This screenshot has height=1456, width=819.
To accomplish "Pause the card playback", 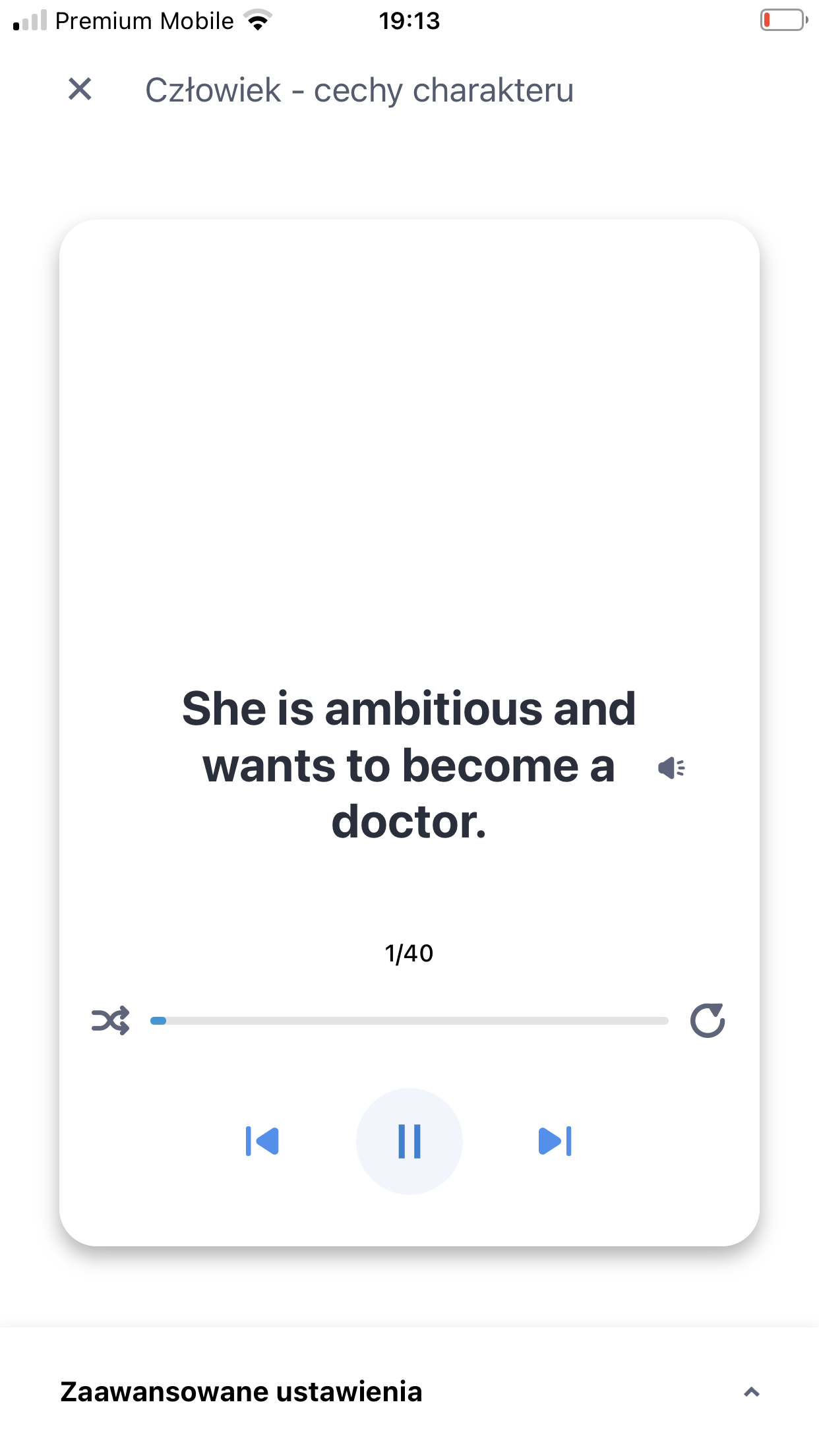I will click(409, 1141).
